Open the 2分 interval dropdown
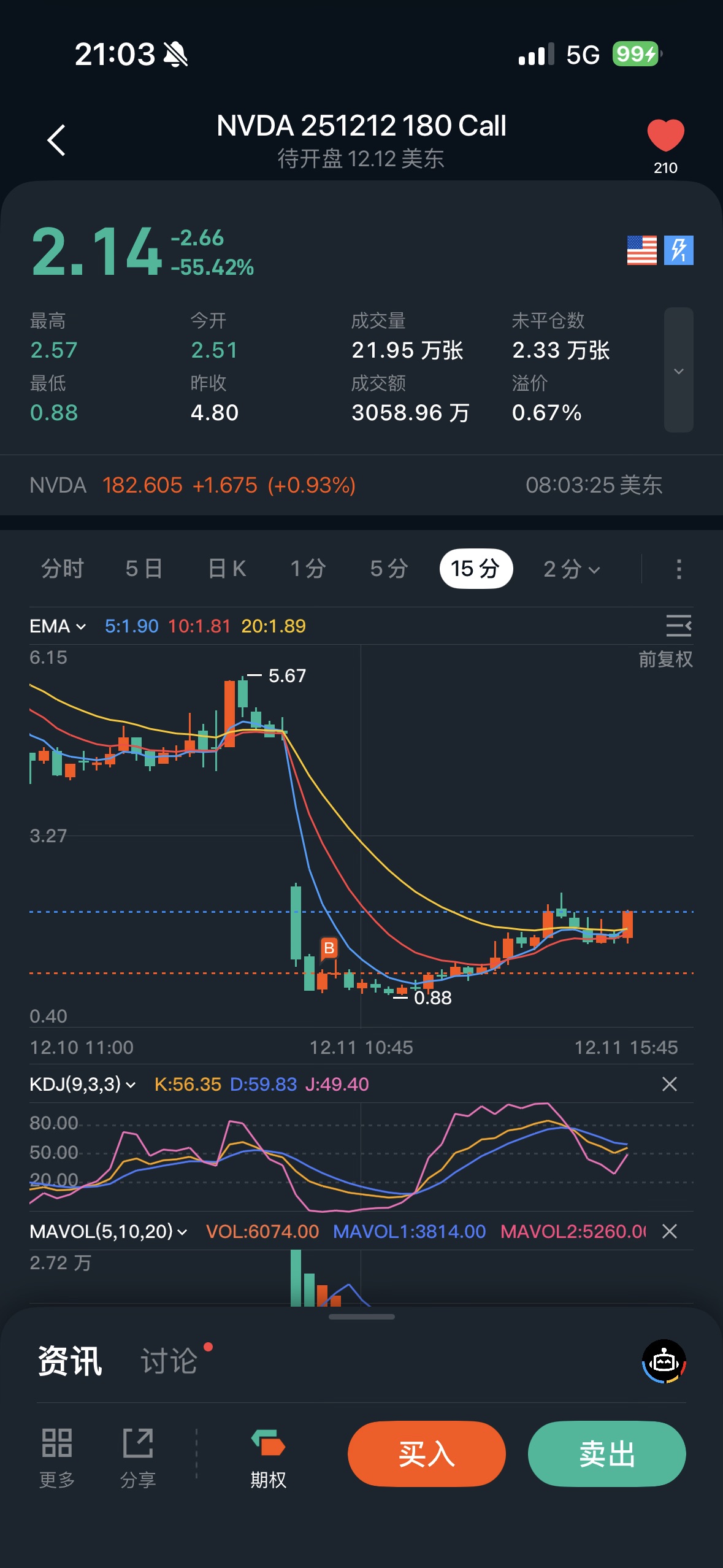This screenshot has height=1568, width=723. (x=571, y=569)
